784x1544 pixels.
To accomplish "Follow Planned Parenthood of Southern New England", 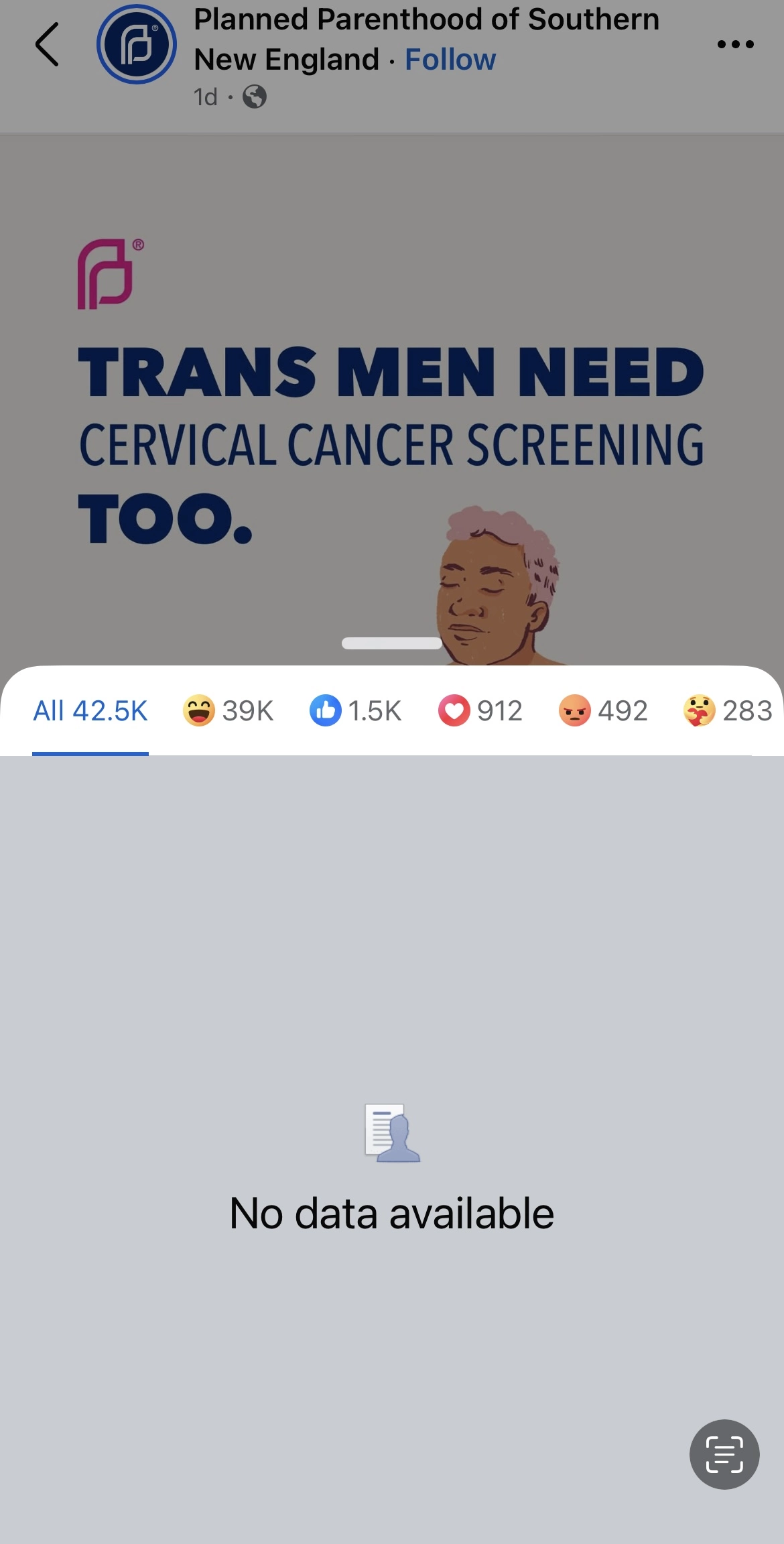I will (450, 60).
